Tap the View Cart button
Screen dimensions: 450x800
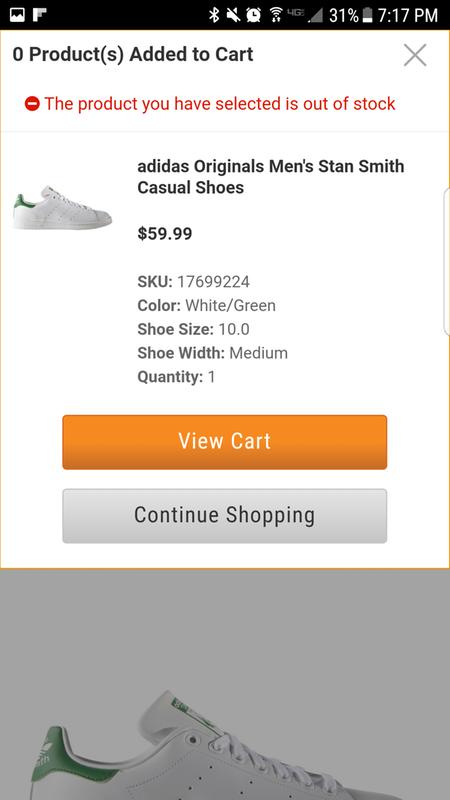tap(224, 442)
